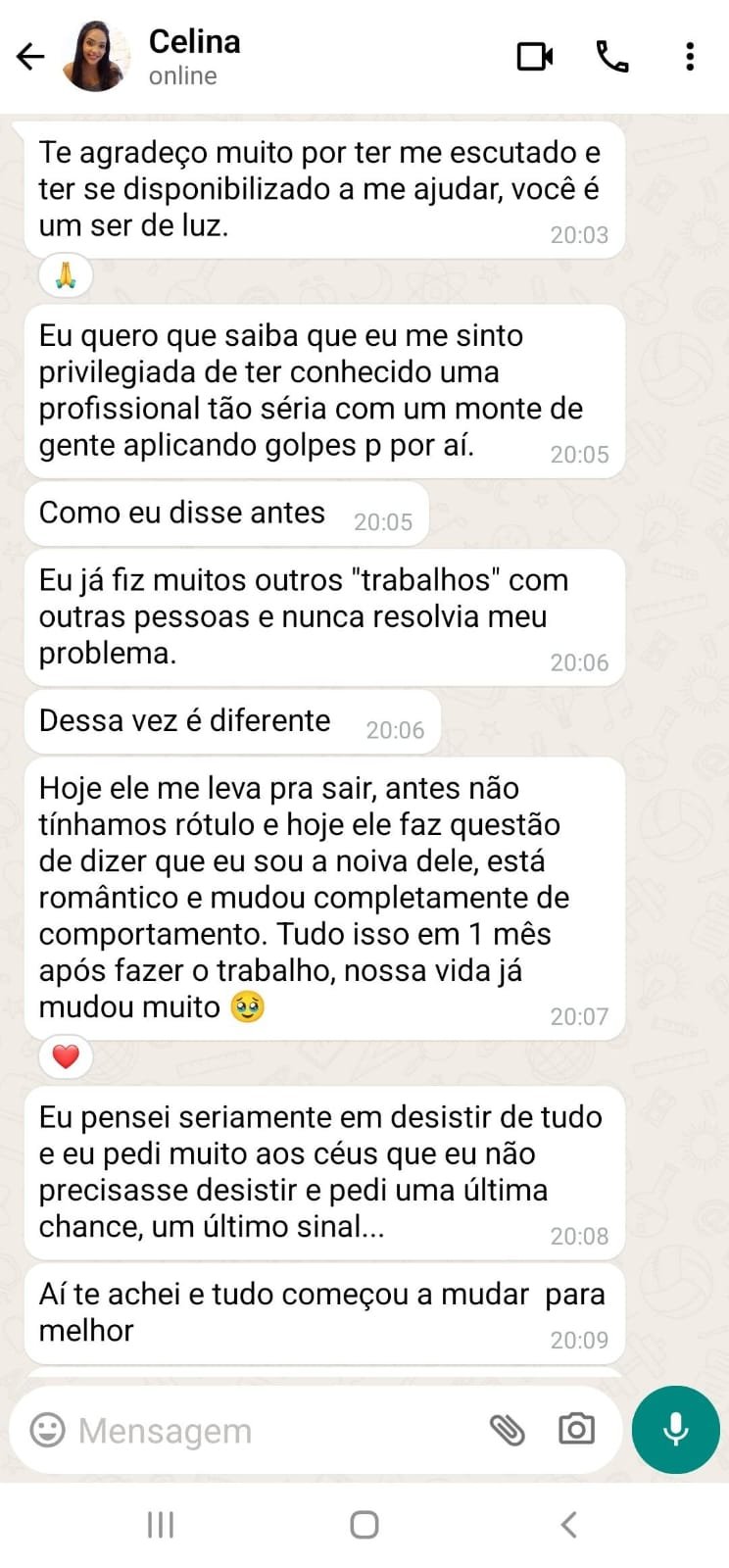
Task: Tap the red heart emoji message
Action: point(65,1057)
